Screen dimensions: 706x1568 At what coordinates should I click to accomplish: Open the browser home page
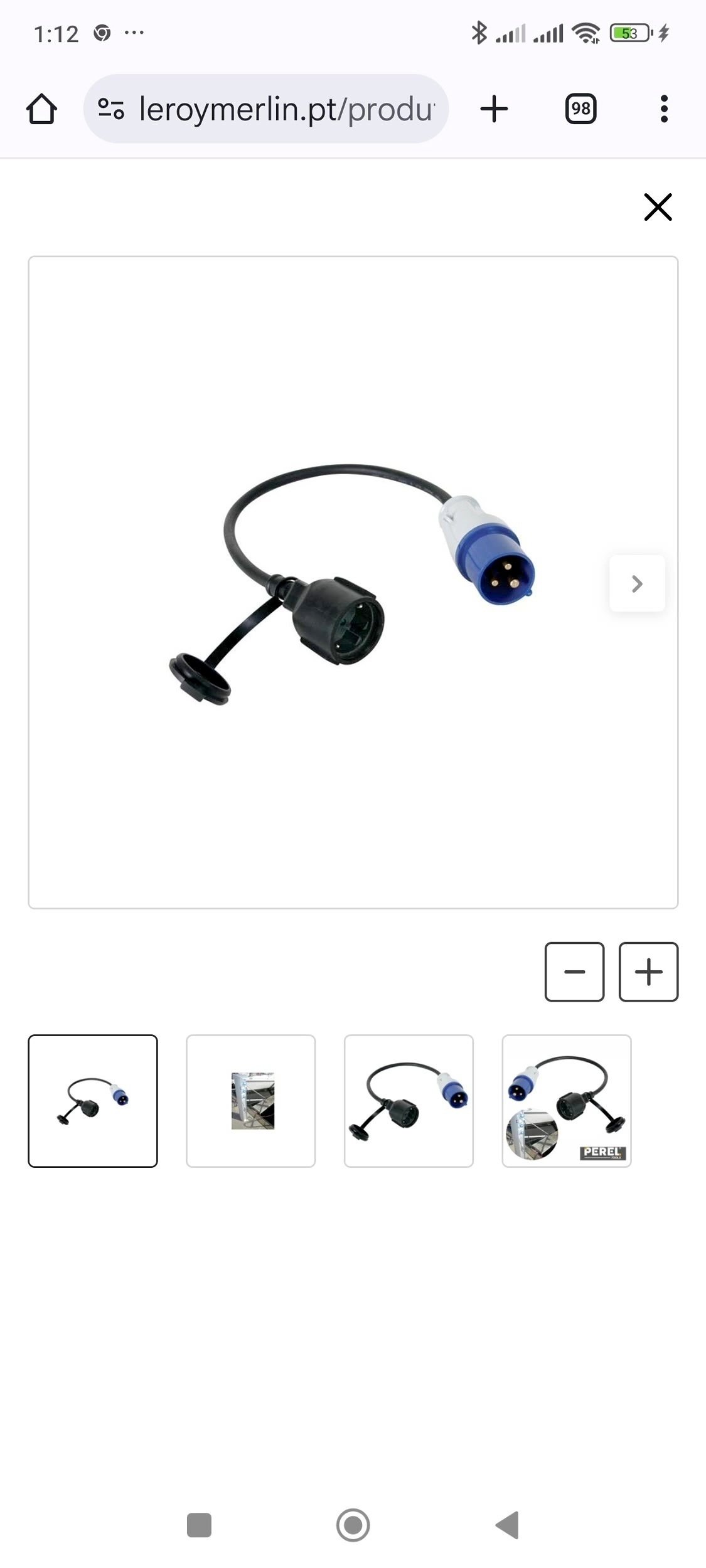pos(41,109)
